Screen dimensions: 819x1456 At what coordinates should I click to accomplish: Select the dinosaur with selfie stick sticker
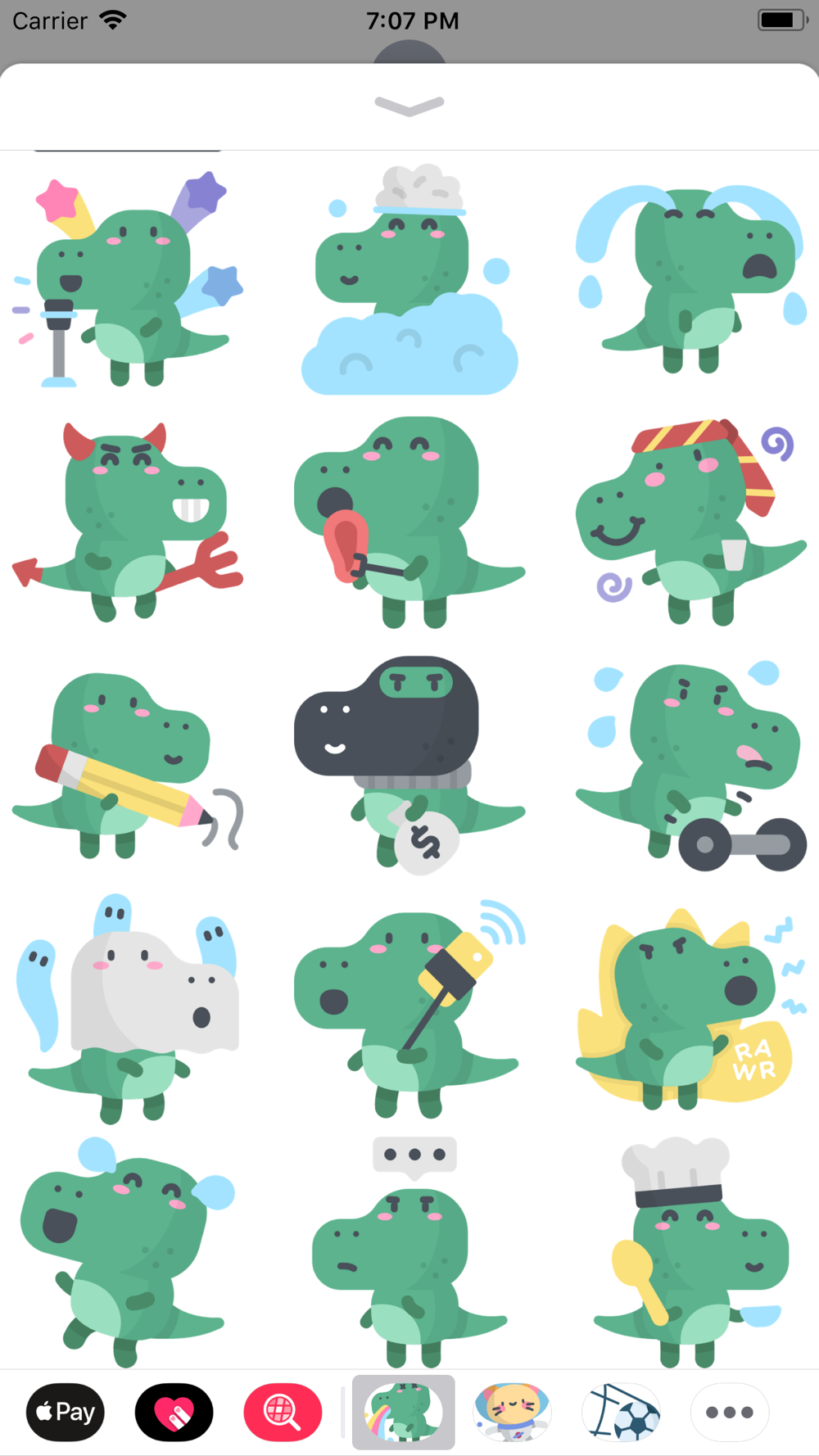coord(409,1008)
